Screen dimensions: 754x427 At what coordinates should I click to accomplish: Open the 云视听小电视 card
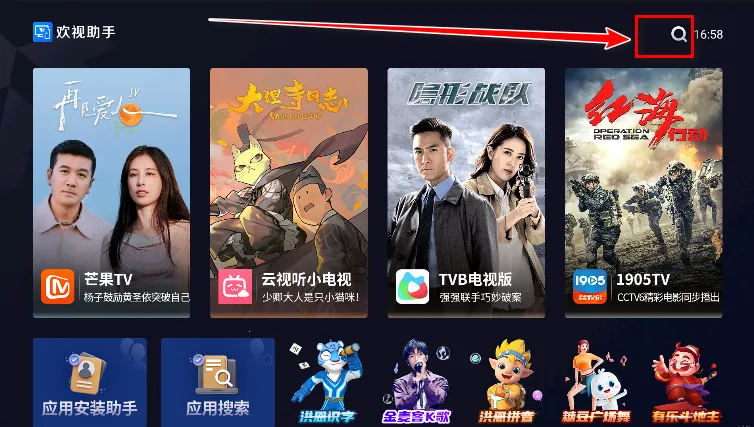[288, 192]
